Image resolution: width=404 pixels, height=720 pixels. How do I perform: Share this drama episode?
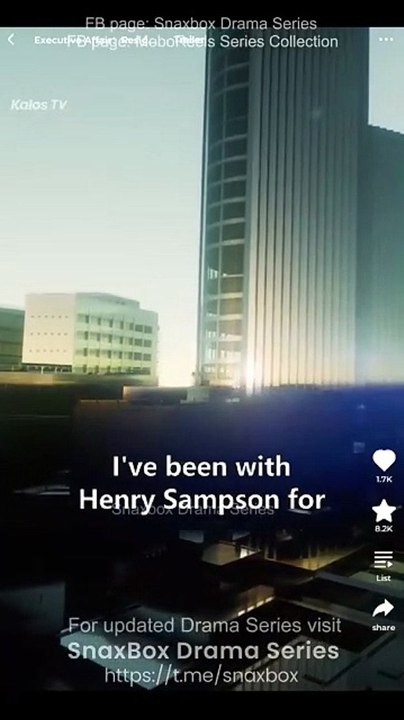click(x=383, y=608)
